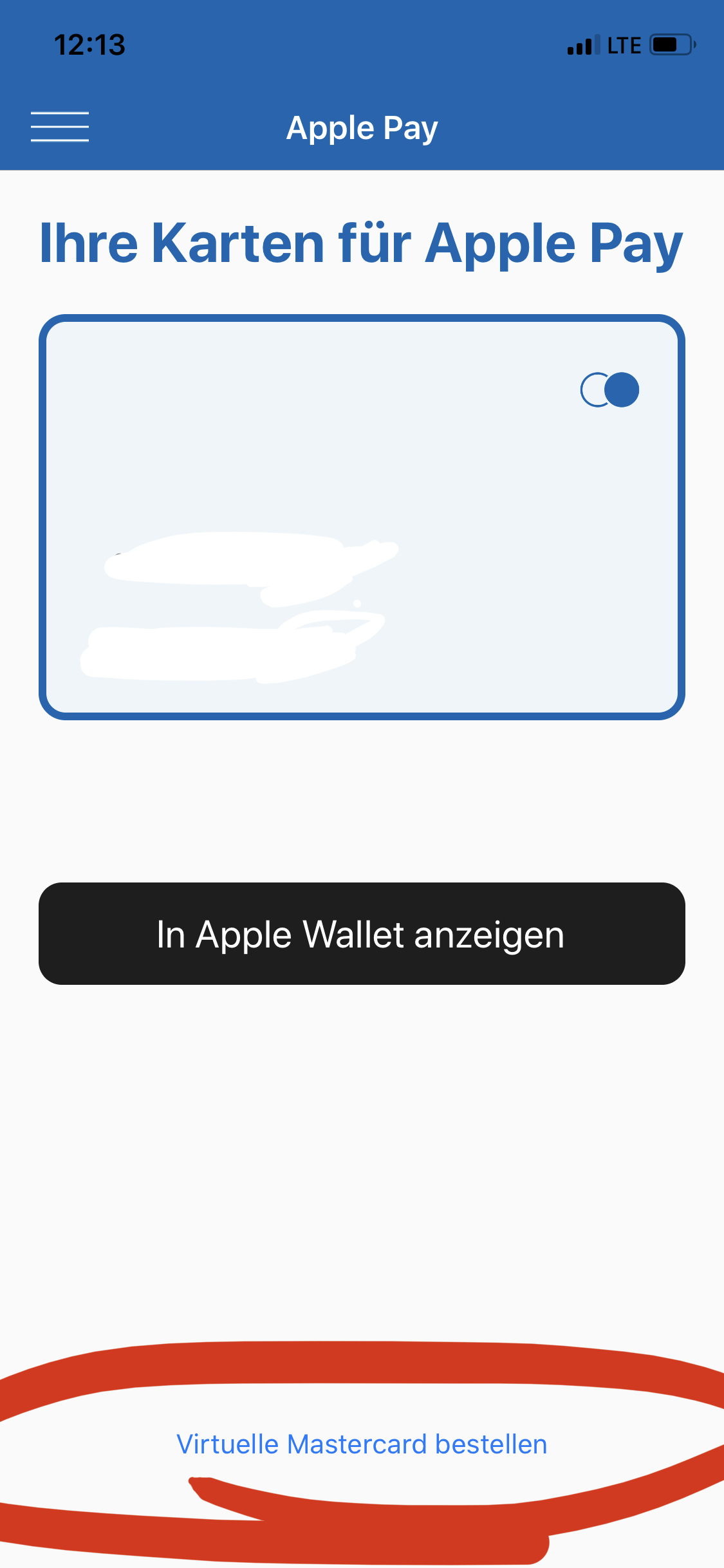Tap In Apple Wallet anzeigen button
Screen dimensions: 724x1568
tap(362, 933)
